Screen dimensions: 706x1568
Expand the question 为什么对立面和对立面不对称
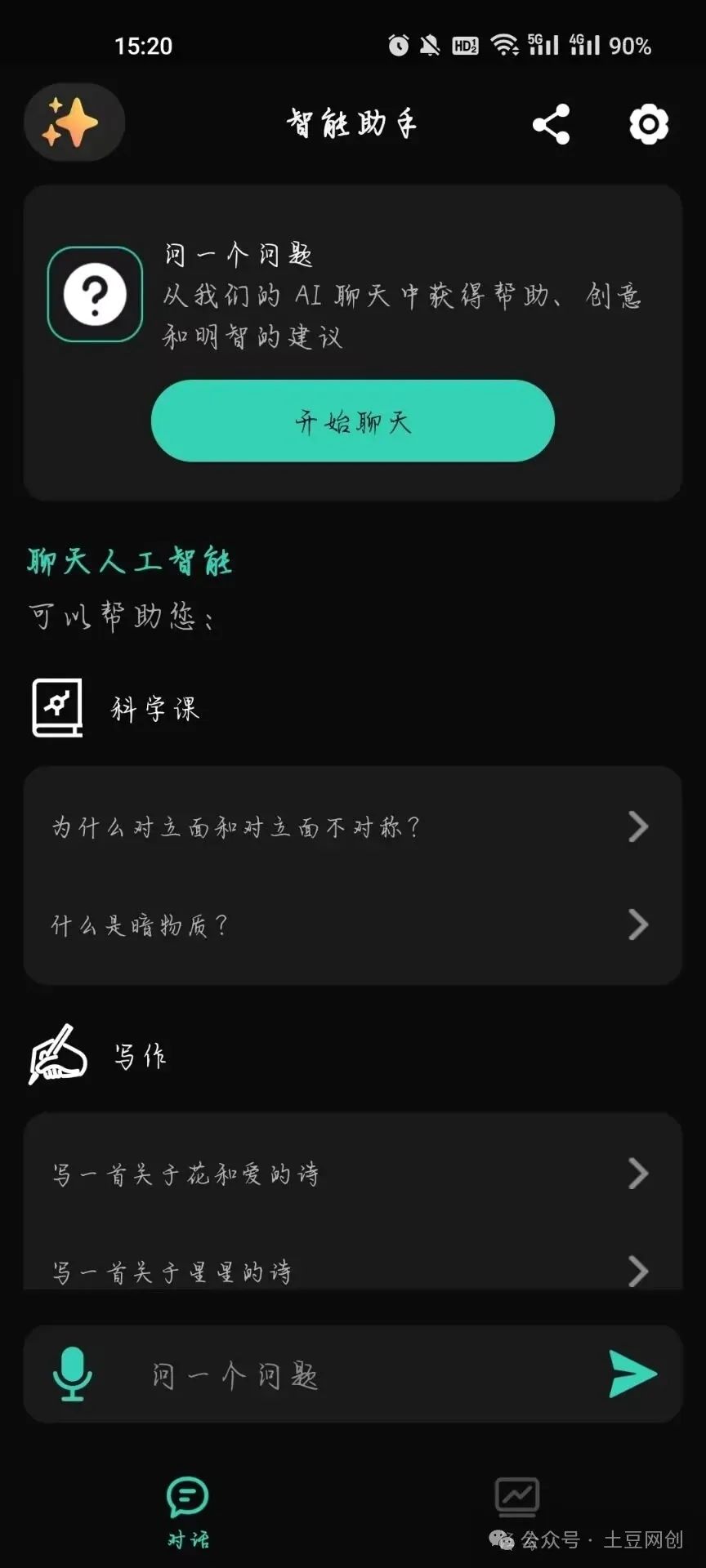click(x=351, y=826)
